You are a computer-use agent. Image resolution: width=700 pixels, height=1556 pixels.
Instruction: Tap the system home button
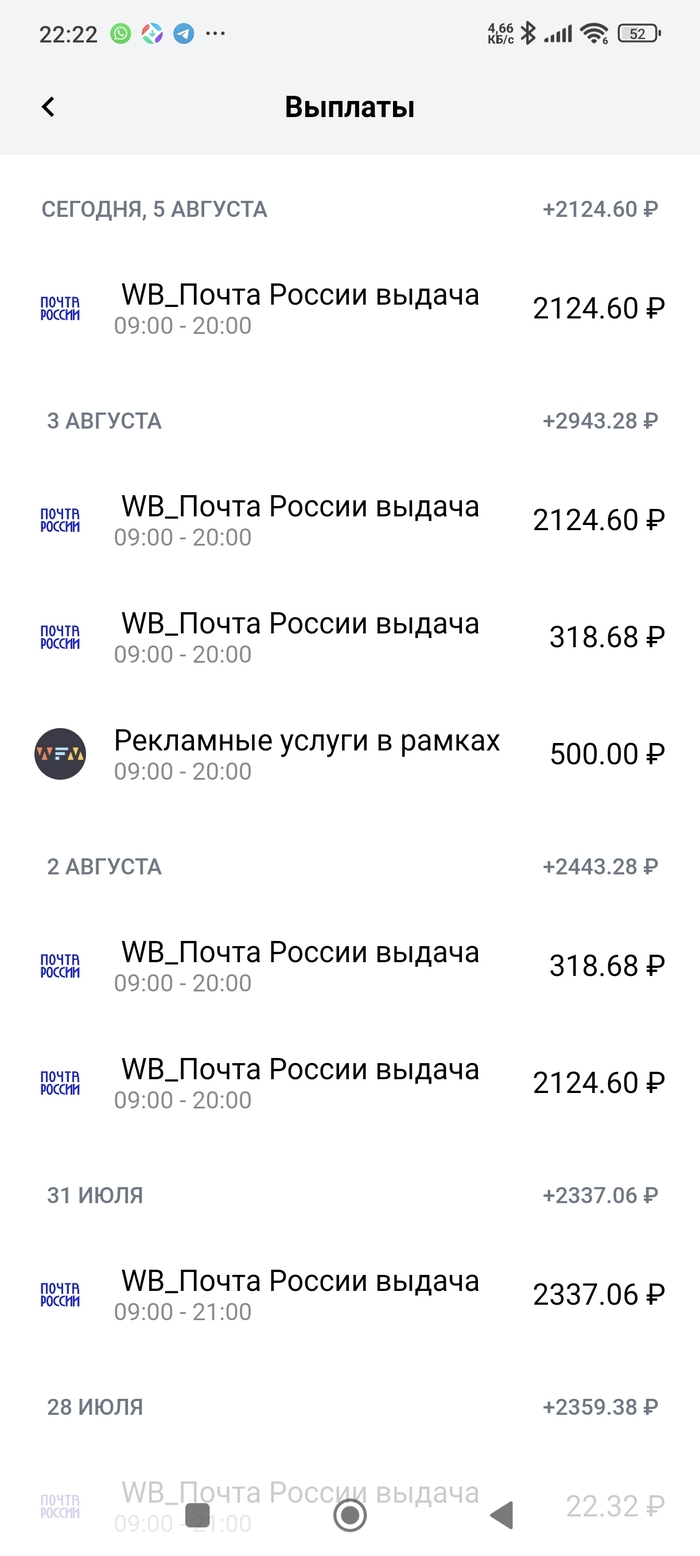pos(350,1516)
